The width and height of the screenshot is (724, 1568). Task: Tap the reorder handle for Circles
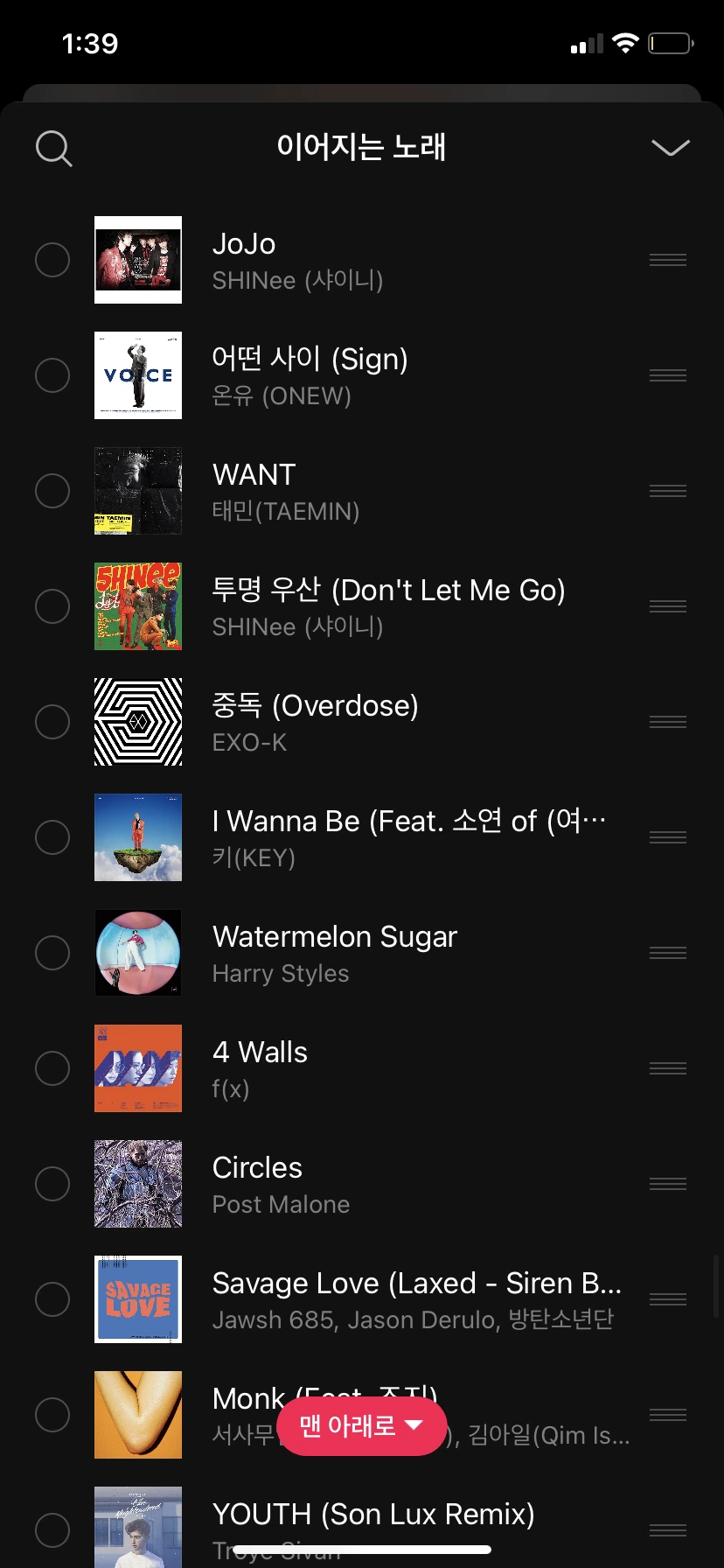[x=668, y=1184]
